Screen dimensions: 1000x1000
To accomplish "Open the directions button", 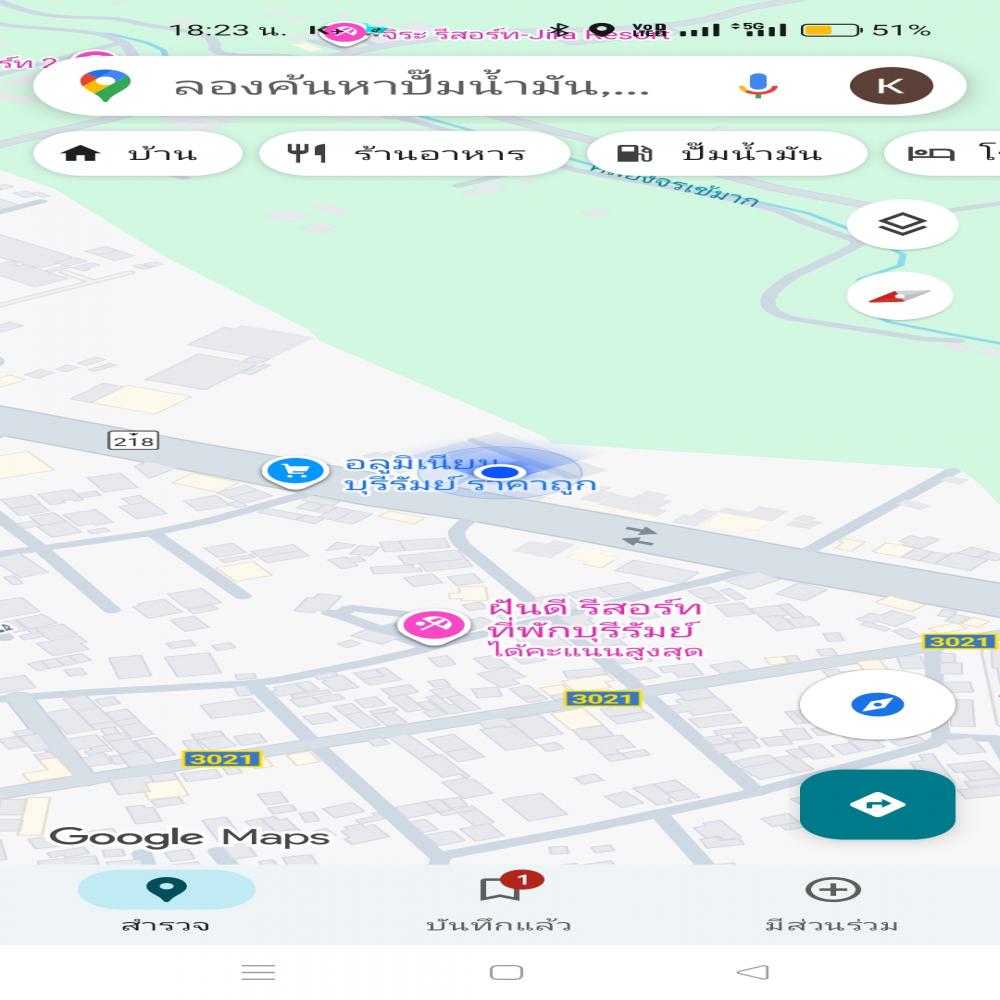I will (x=877, y=804).
